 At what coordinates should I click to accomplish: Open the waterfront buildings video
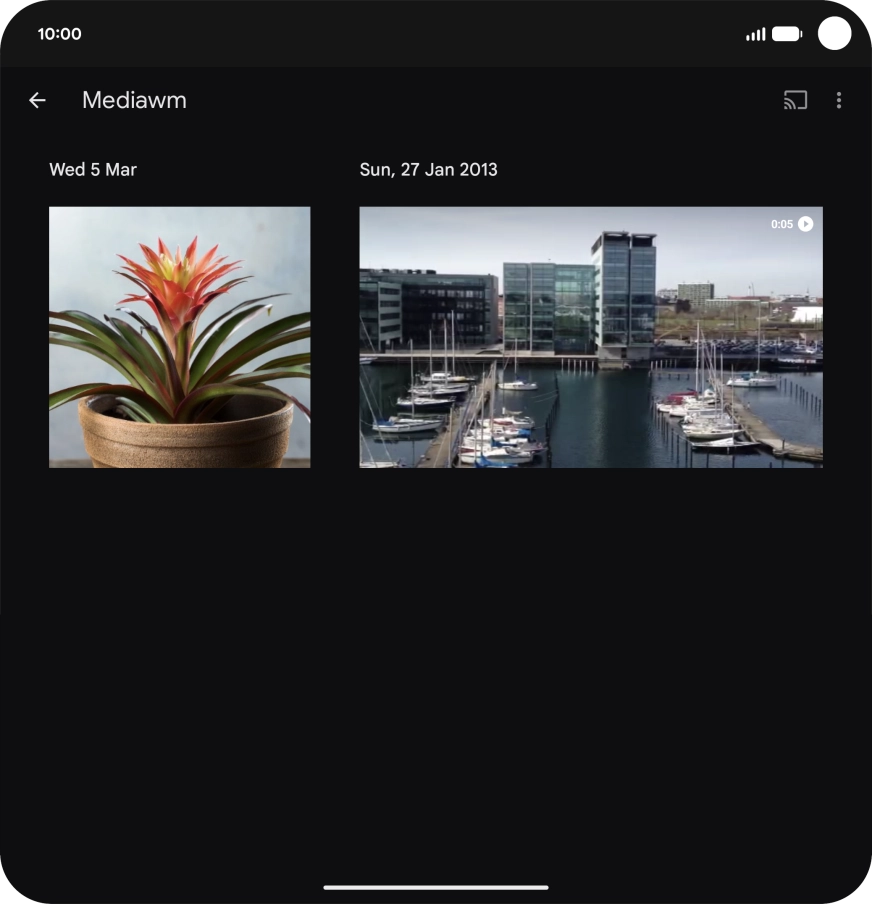pos(590,336)
